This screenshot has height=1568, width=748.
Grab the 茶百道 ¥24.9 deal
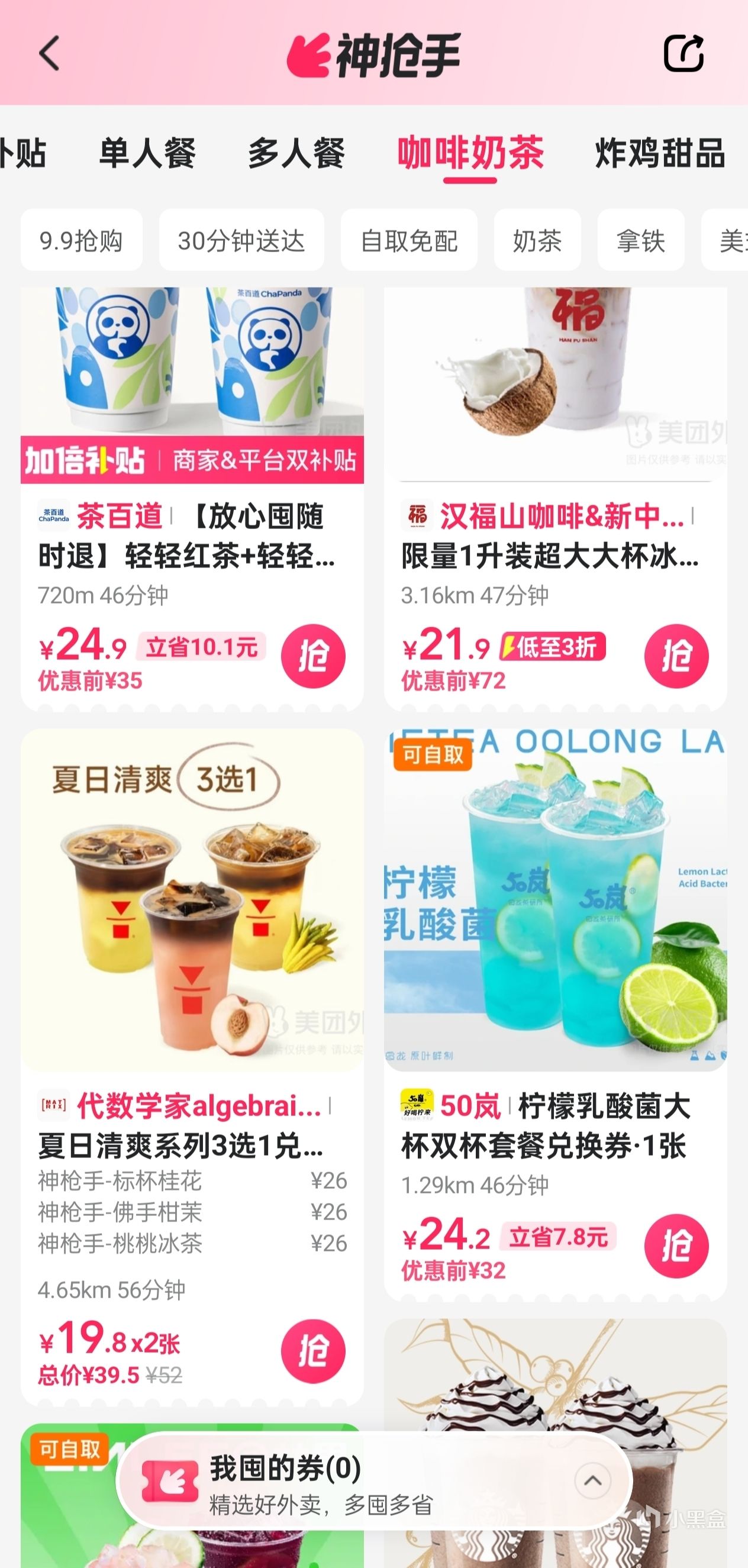pyautogui.click(x=313, y=656)
